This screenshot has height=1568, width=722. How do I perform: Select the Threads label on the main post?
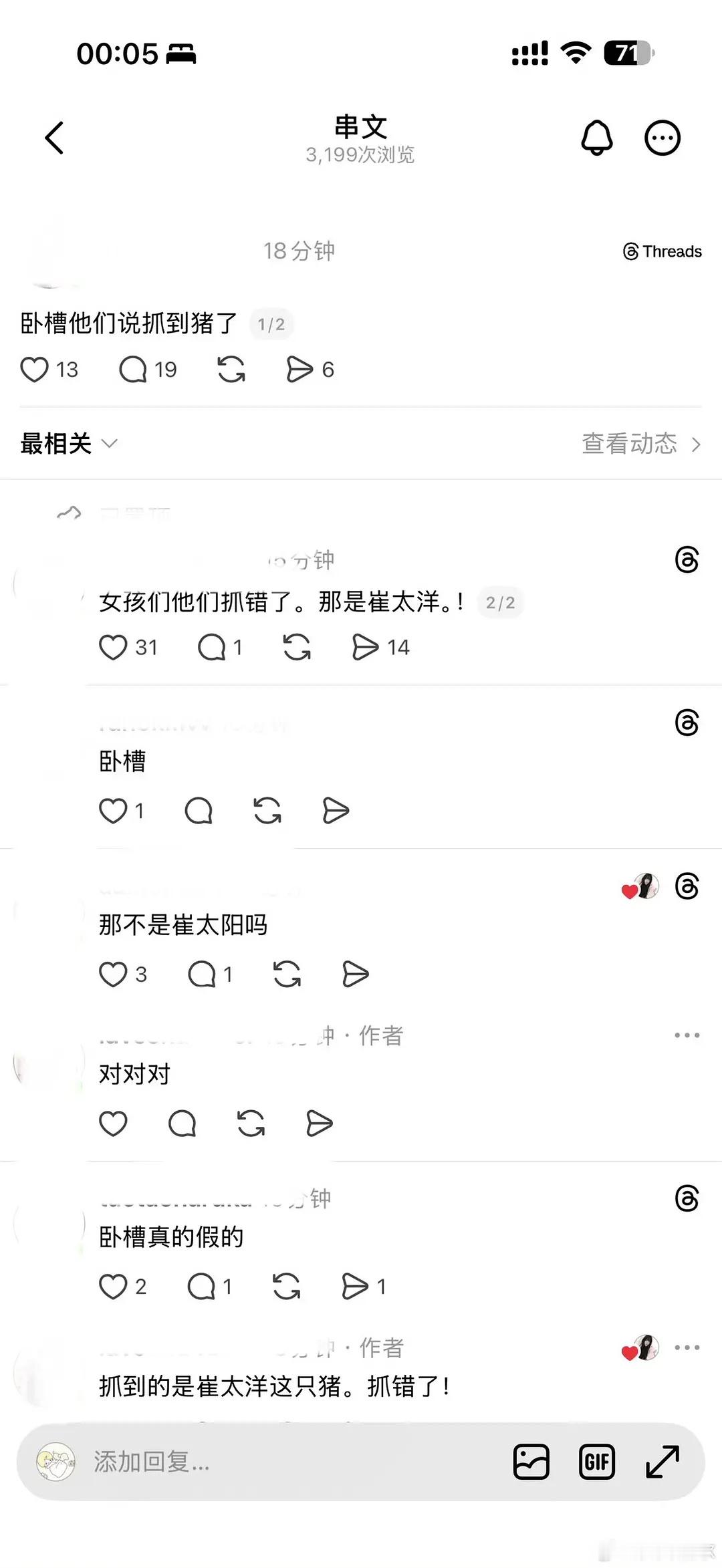[x=660, y=251]
